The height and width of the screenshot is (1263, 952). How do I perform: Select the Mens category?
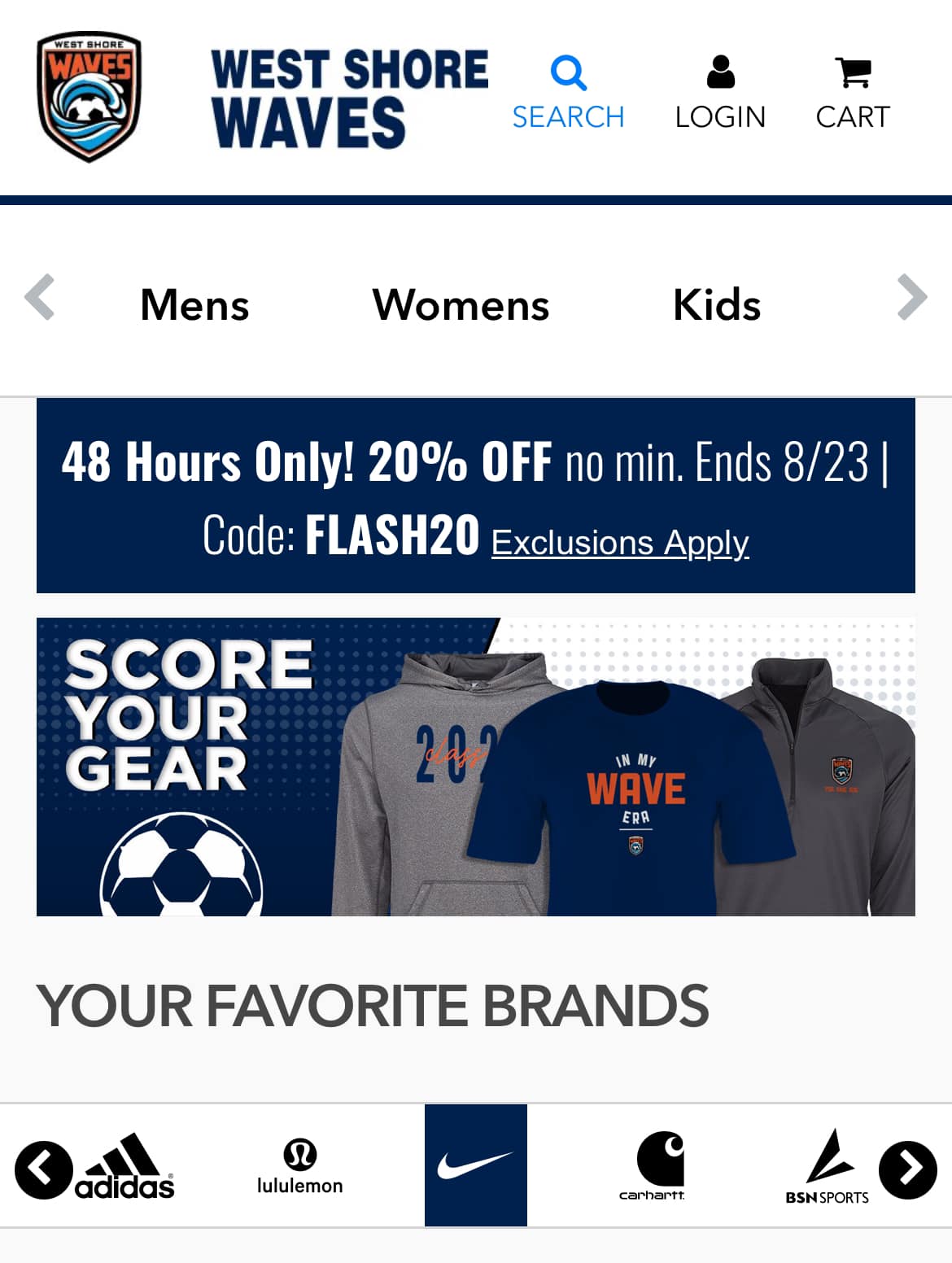pos(194,305)
